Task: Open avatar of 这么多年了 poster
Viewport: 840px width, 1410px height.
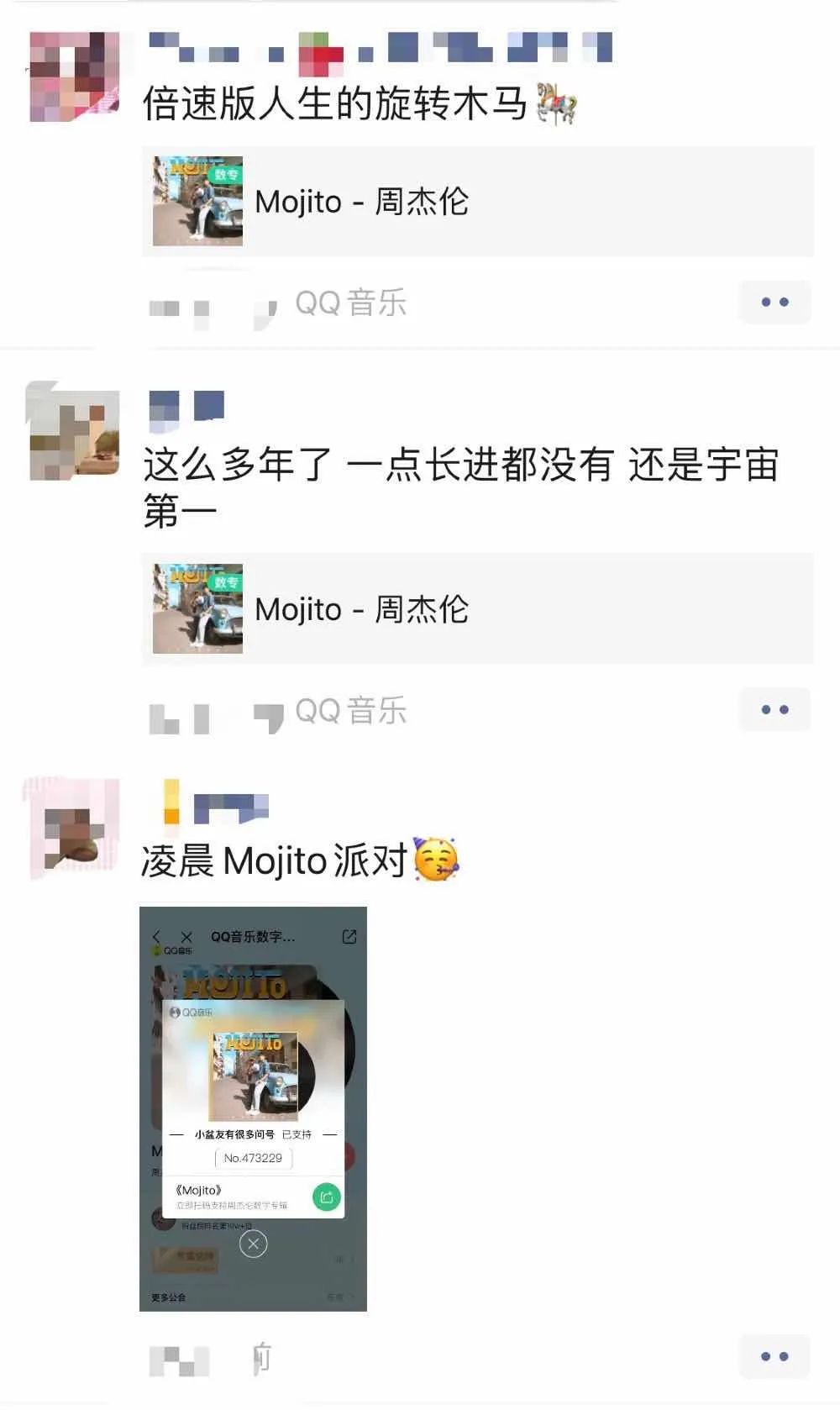Action: coord(73,431)
